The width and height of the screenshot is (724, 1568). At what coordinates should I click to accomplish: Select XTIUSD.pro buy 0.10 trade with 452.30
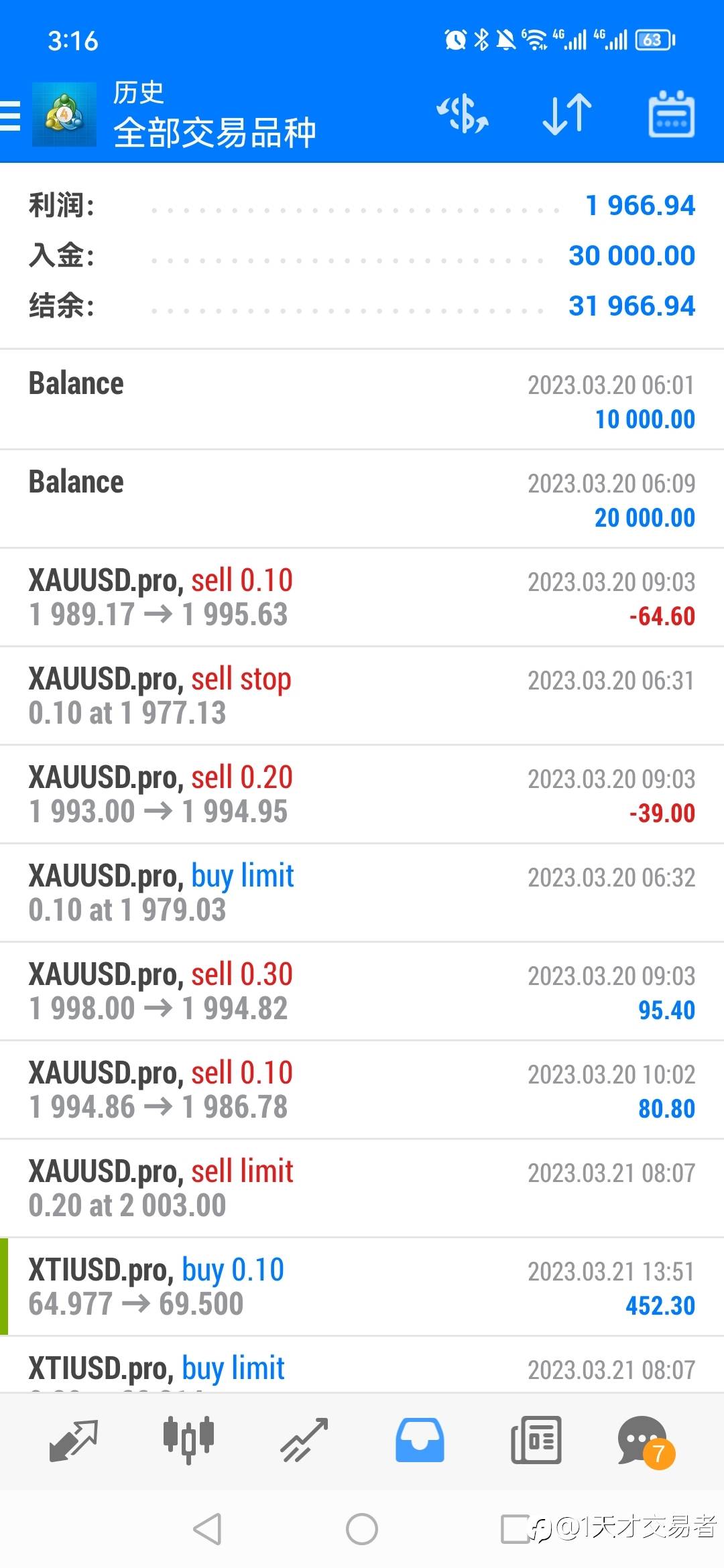click(362, 1287)
